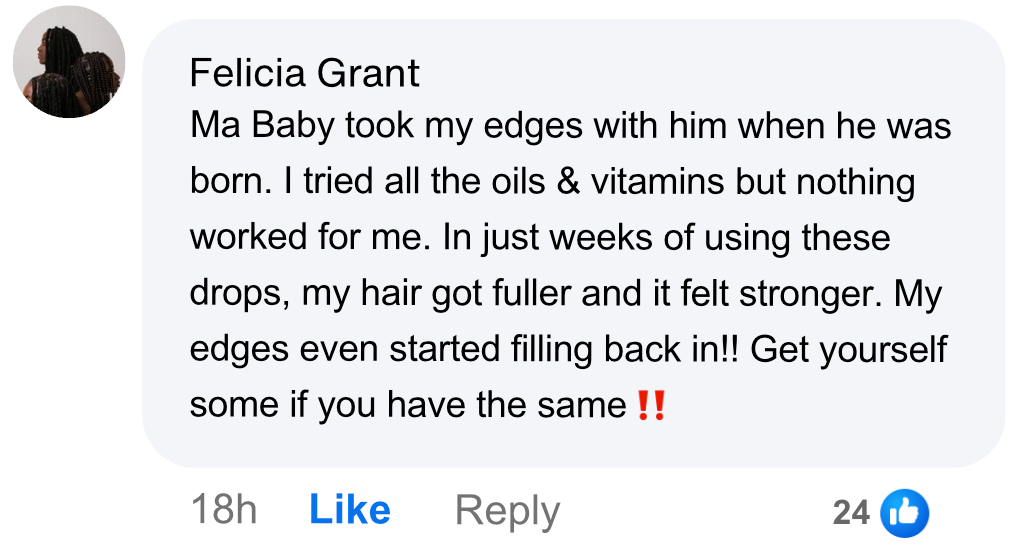The height and width of the screenshot is (548, 1013).
Task: Open Felicia Grant's profile picture
Action: point(69,62)
